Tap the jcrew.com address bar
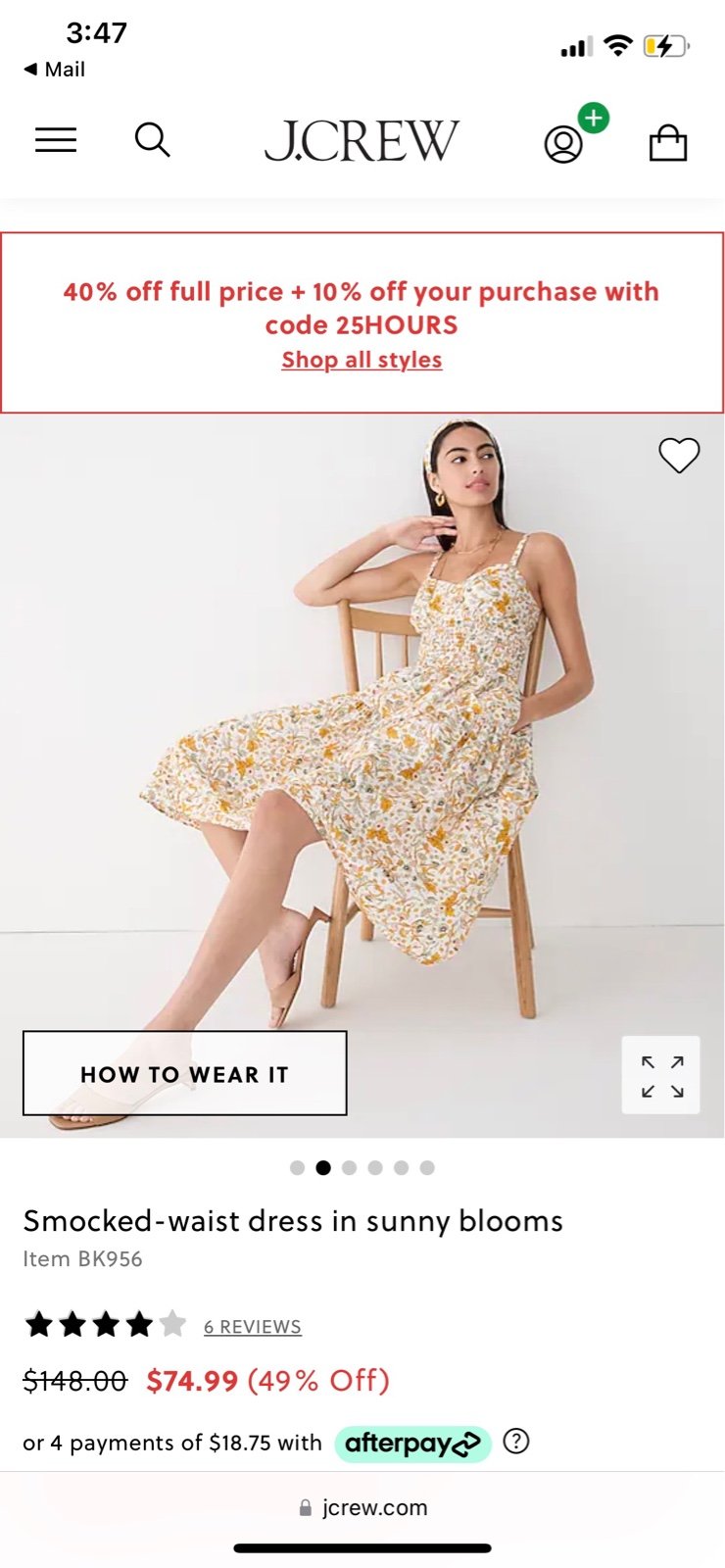 click(x=362, y=1507)
